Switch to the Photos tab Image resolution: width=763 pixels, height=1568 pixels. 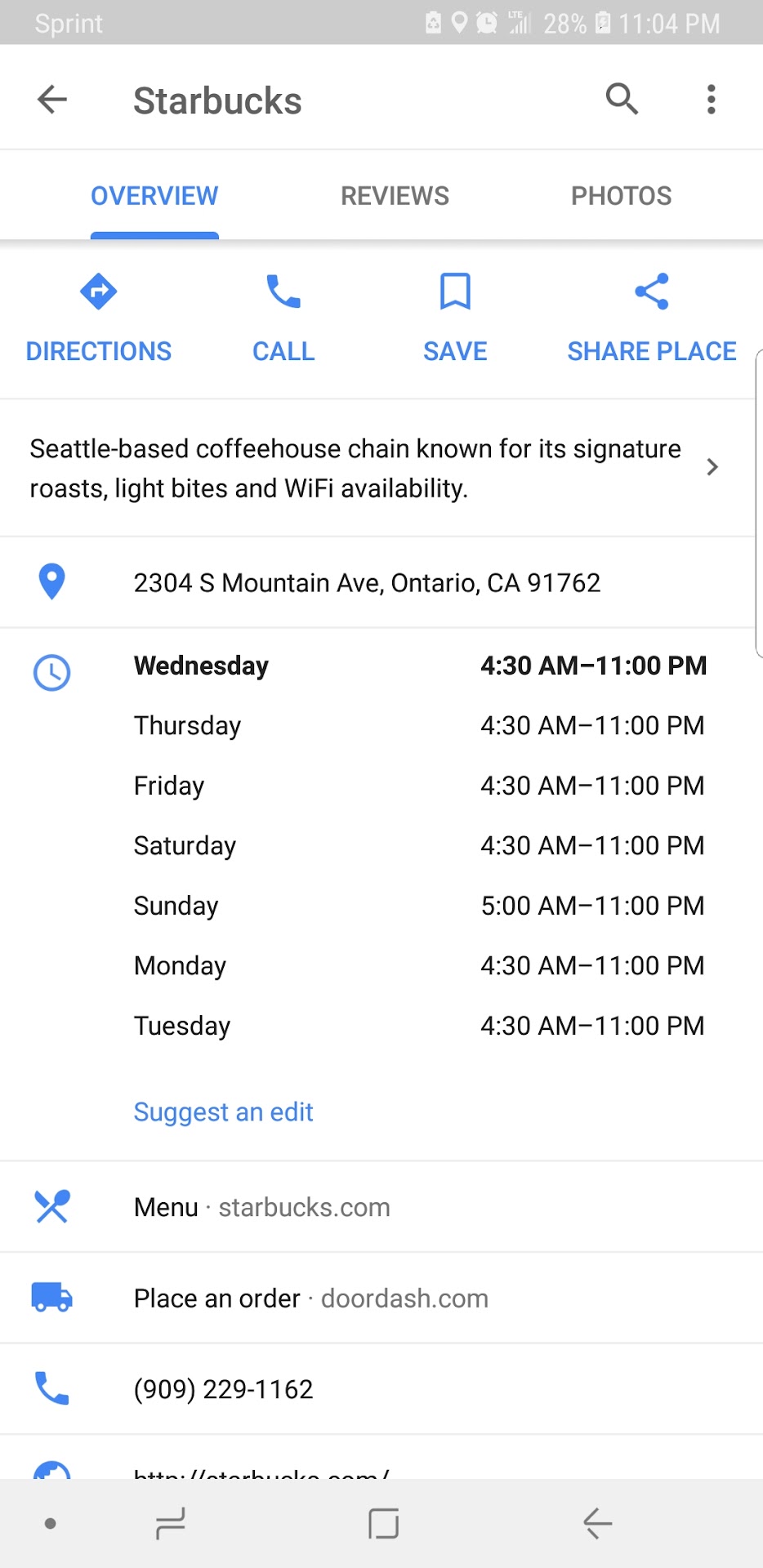621,196
